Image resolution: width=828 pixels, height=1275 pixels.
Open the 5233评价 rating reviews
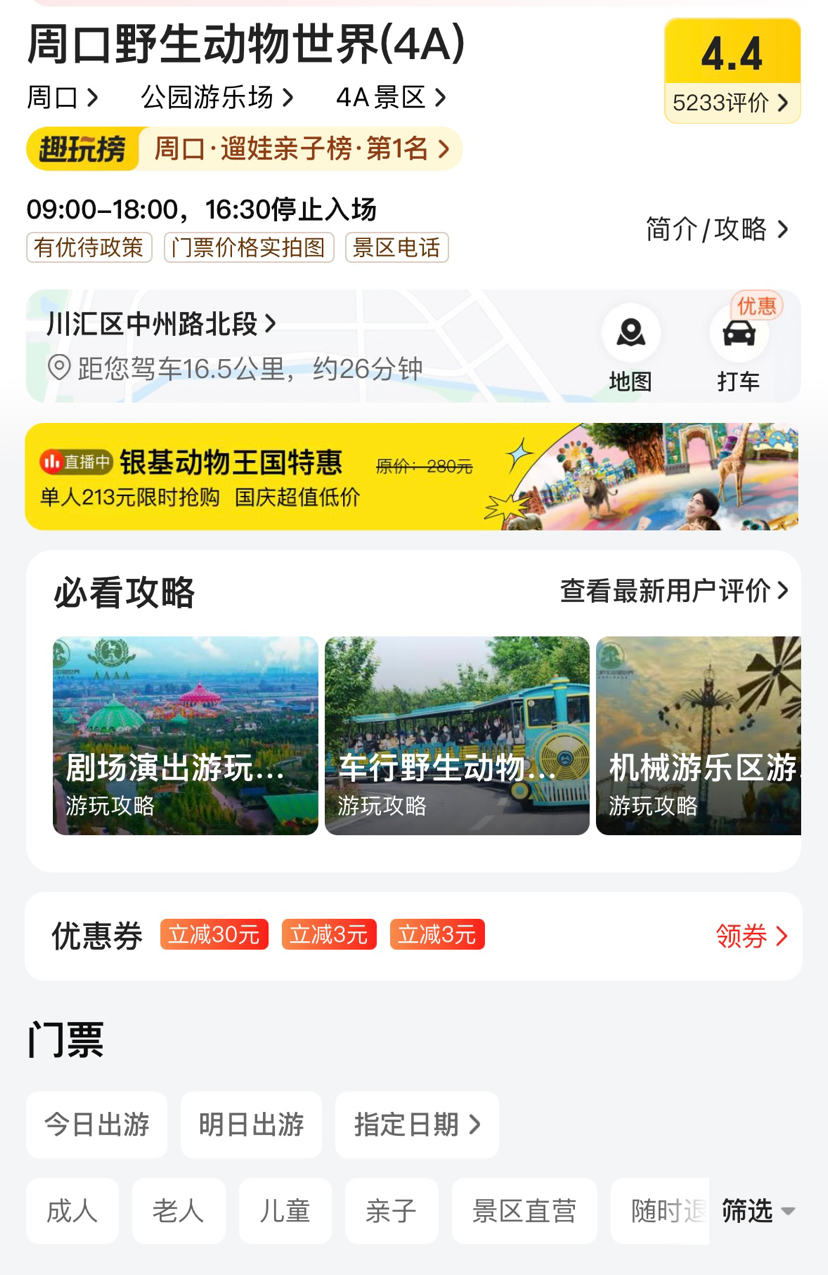tap(732, 102)
